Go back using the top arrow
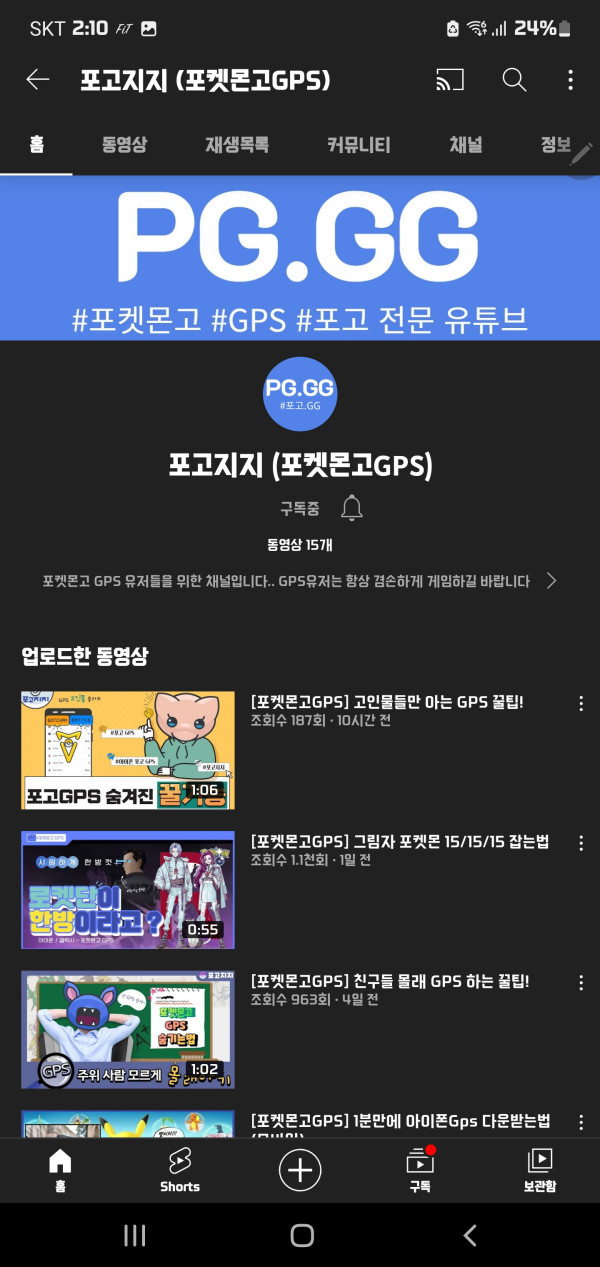The height and width of the screenshot is (1267, 600). [38, 80]
